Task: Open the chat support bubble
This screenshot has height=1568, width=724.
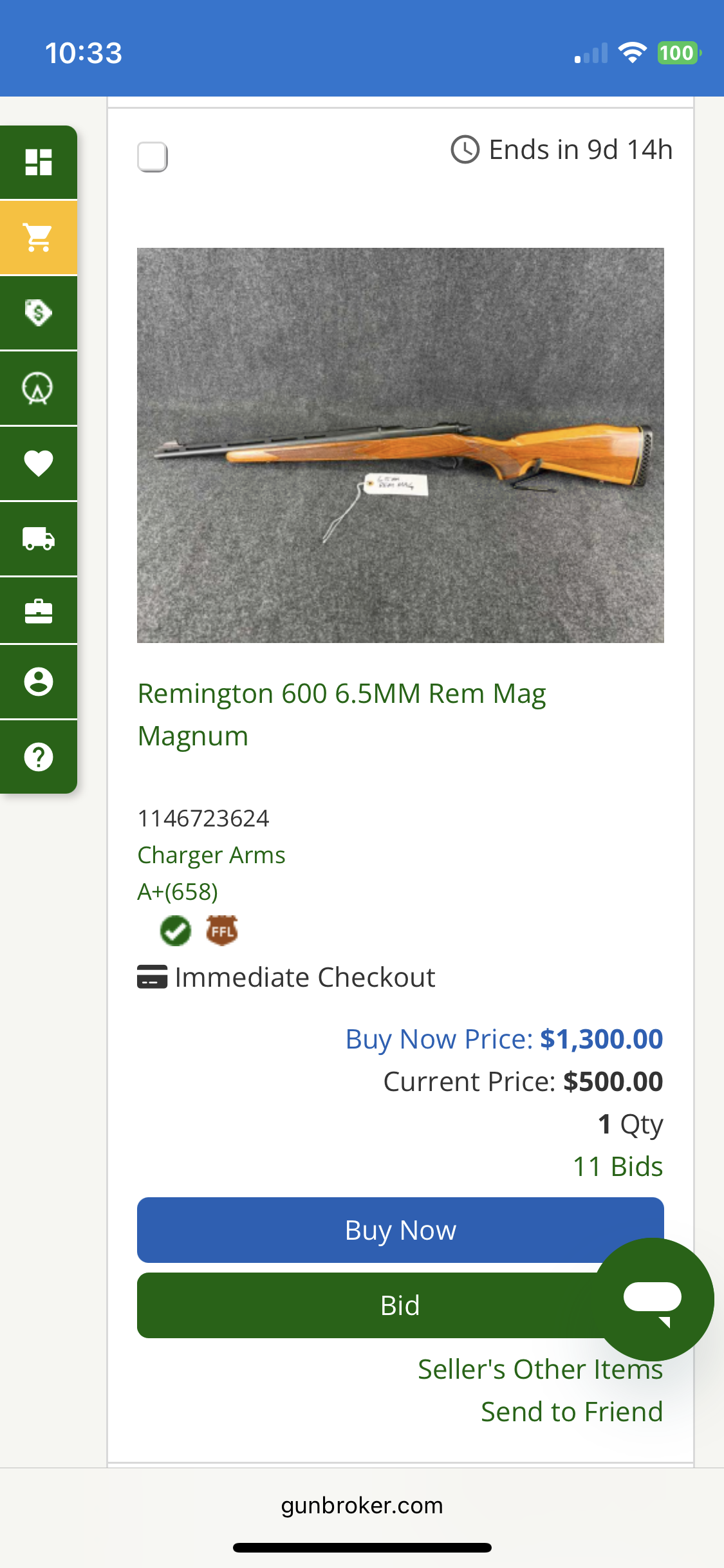Action: pyautogui.click(x=653, y=1300)
